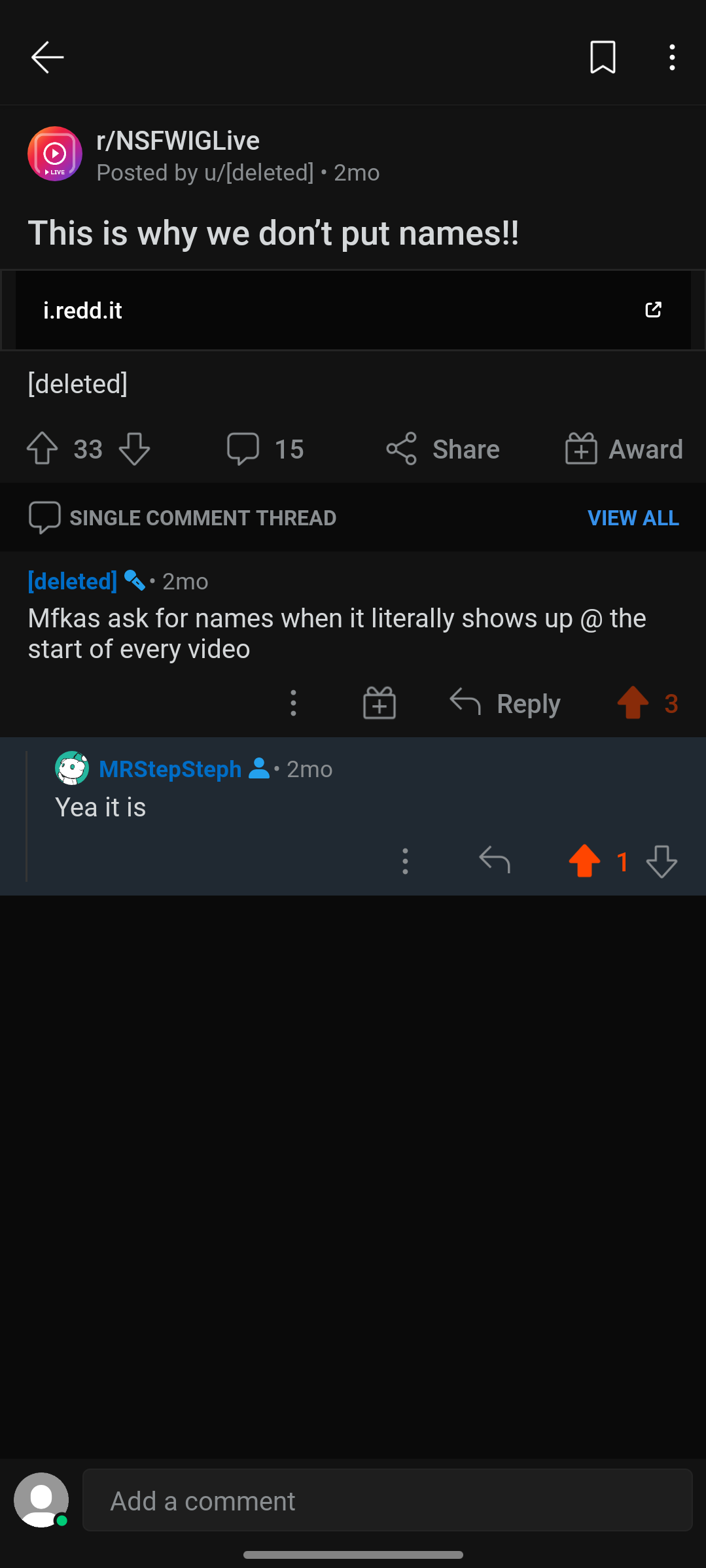This screenshot has height=1568, width=706.
Task: Open more options on MRStepSteph's comment
Action: tap(405, 861)
